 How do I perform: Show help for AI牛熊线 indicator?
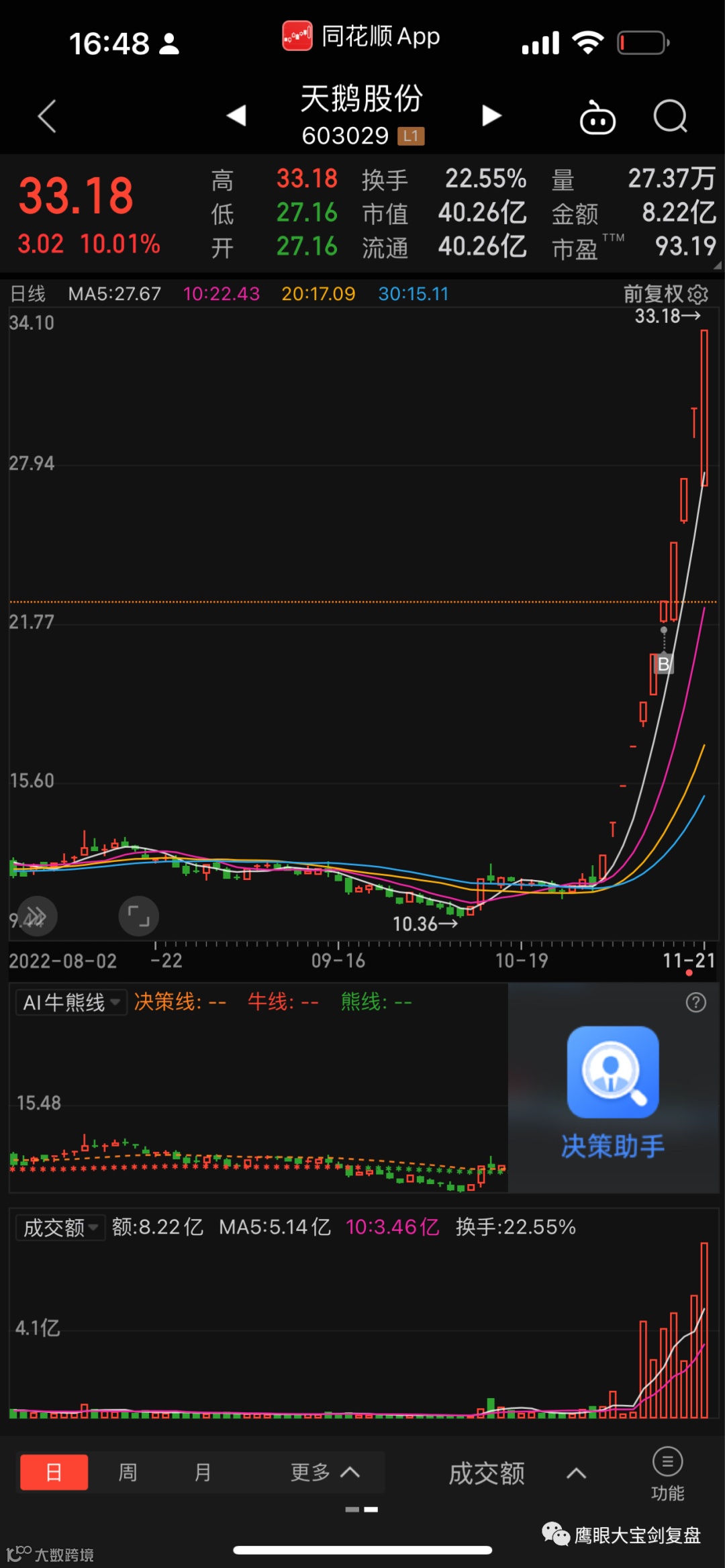(x=695, y=1003)
